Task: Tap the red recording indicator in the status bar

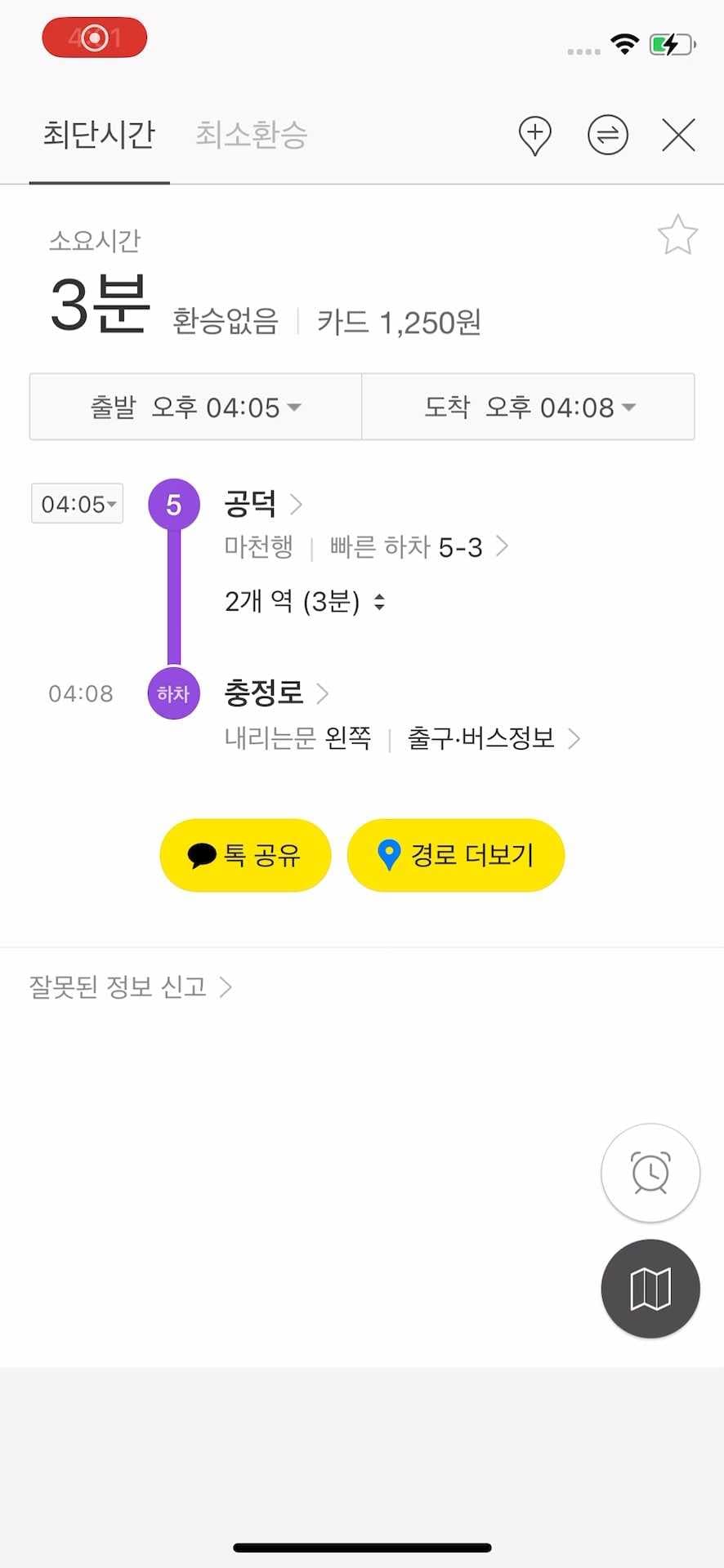Action: pyautogui.click(x=94, y=37)
